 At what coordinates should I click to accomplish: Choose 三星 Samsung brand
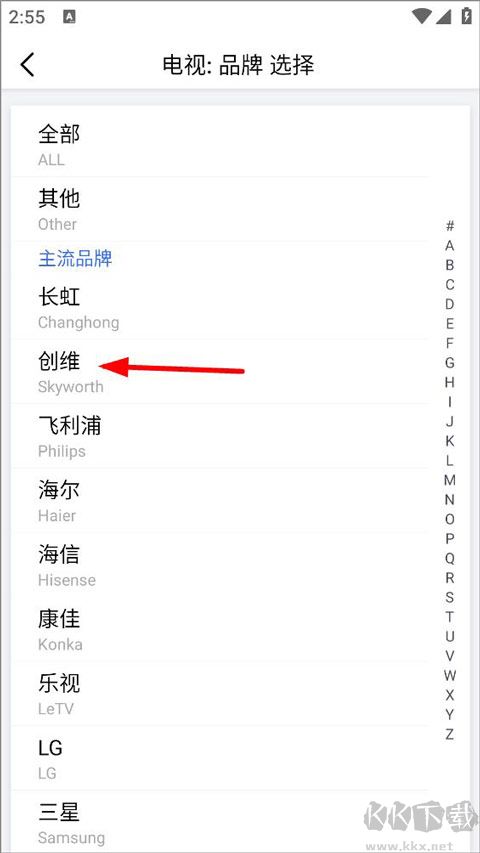coord(220,822)
